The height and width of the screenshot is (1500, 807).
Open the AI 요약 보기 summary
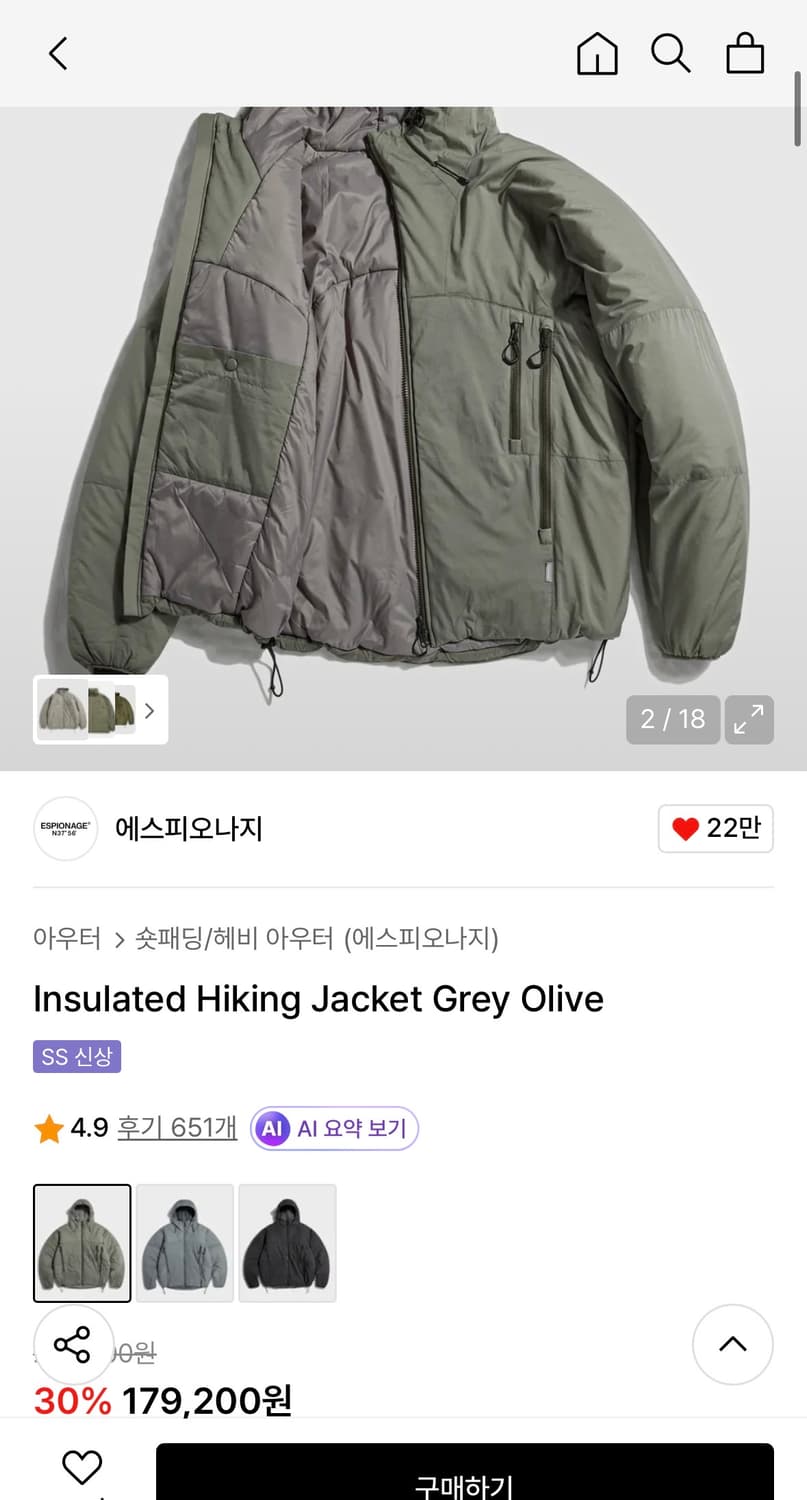point(334,1127)
